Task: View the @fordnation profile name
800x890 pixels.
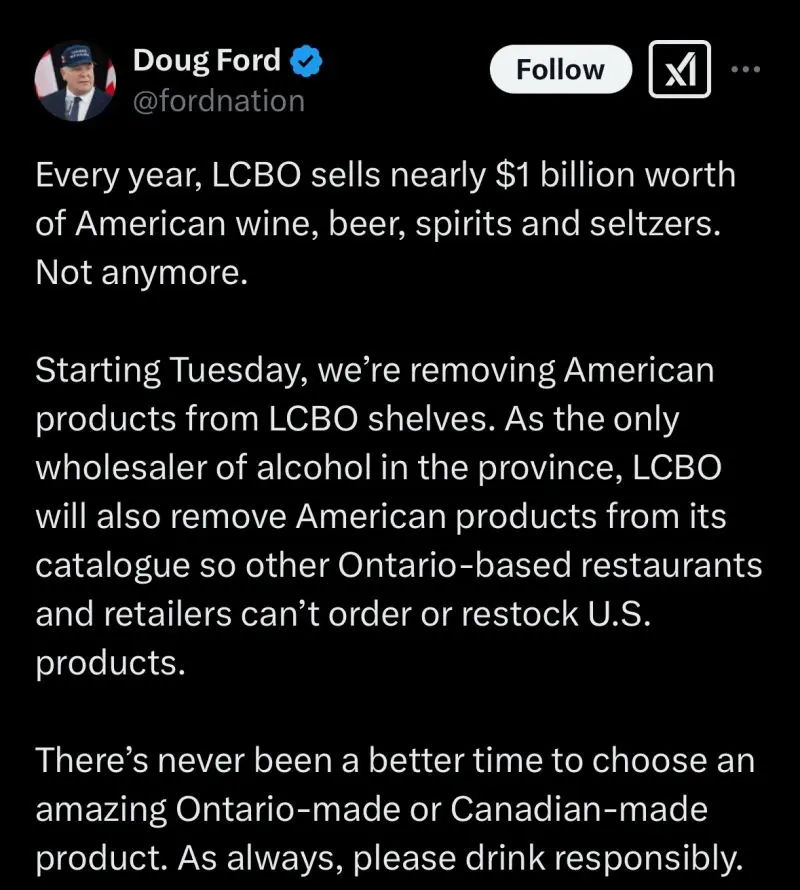Action: [x=219, y=101]
